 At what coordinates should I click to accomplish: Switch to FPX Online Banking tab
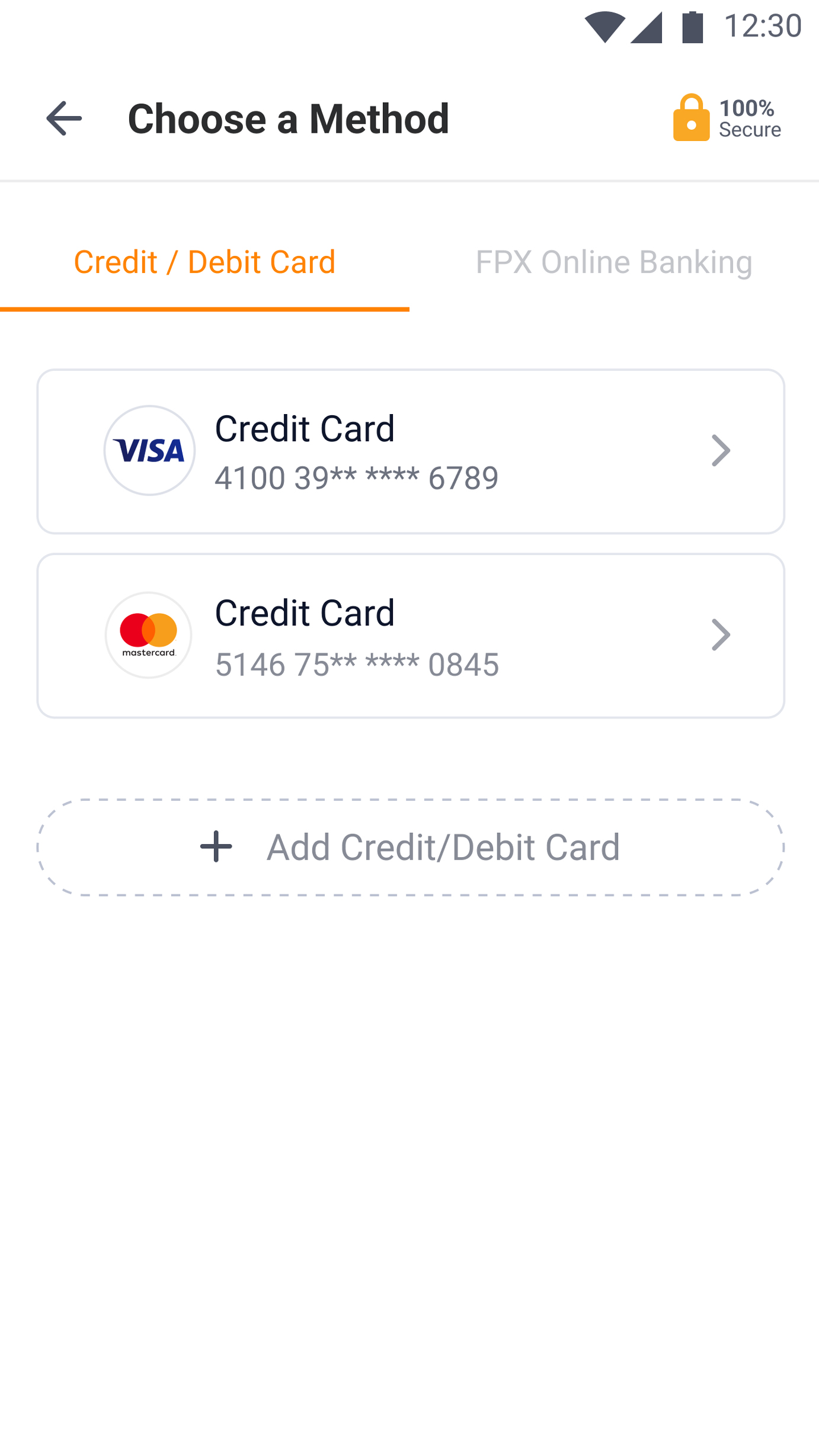(x=614, y=262)
